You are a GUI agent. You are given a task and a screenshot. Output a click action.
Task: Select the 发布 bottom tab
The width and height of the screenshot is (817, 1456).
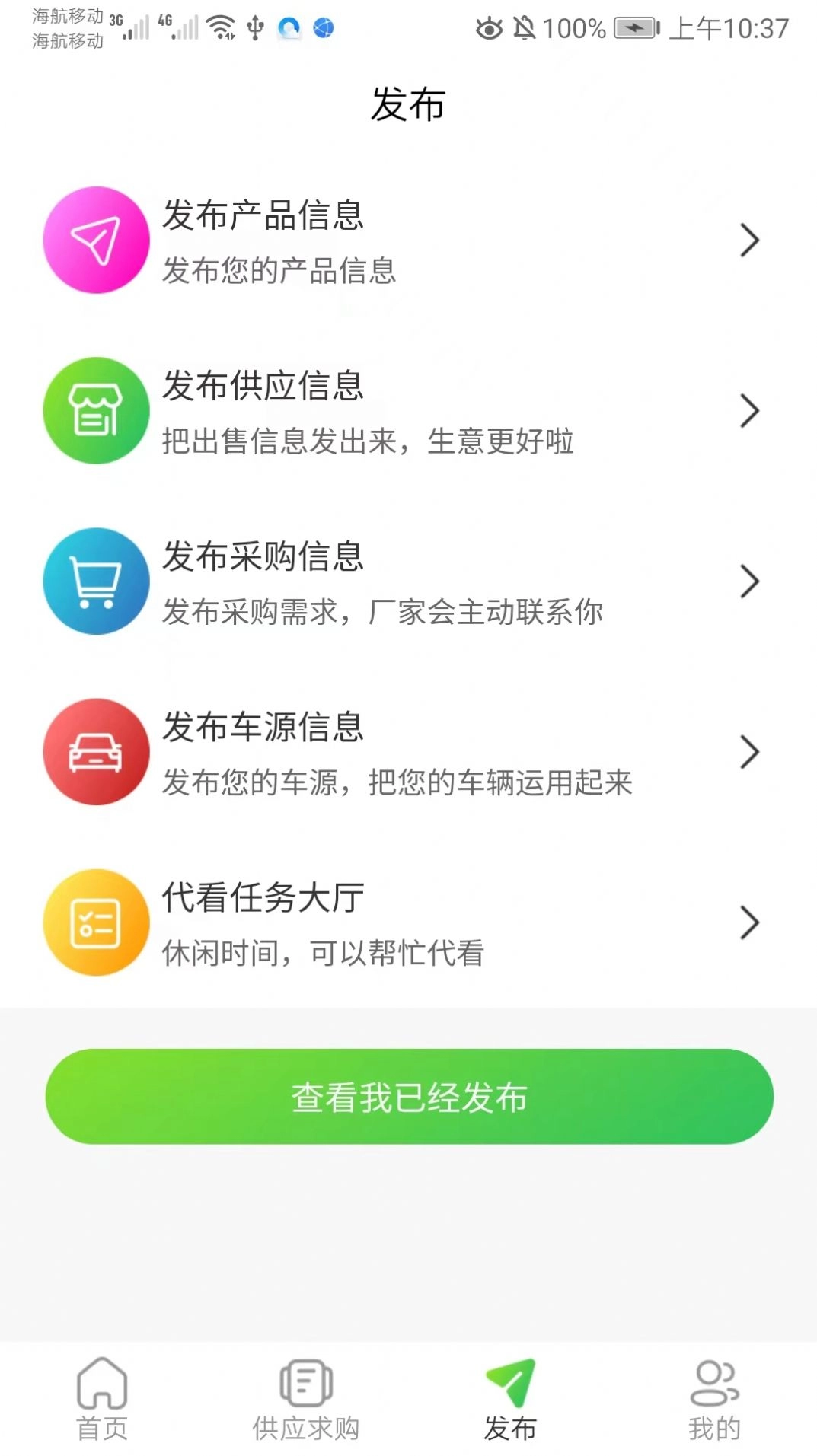click(x=510, y=1399)
